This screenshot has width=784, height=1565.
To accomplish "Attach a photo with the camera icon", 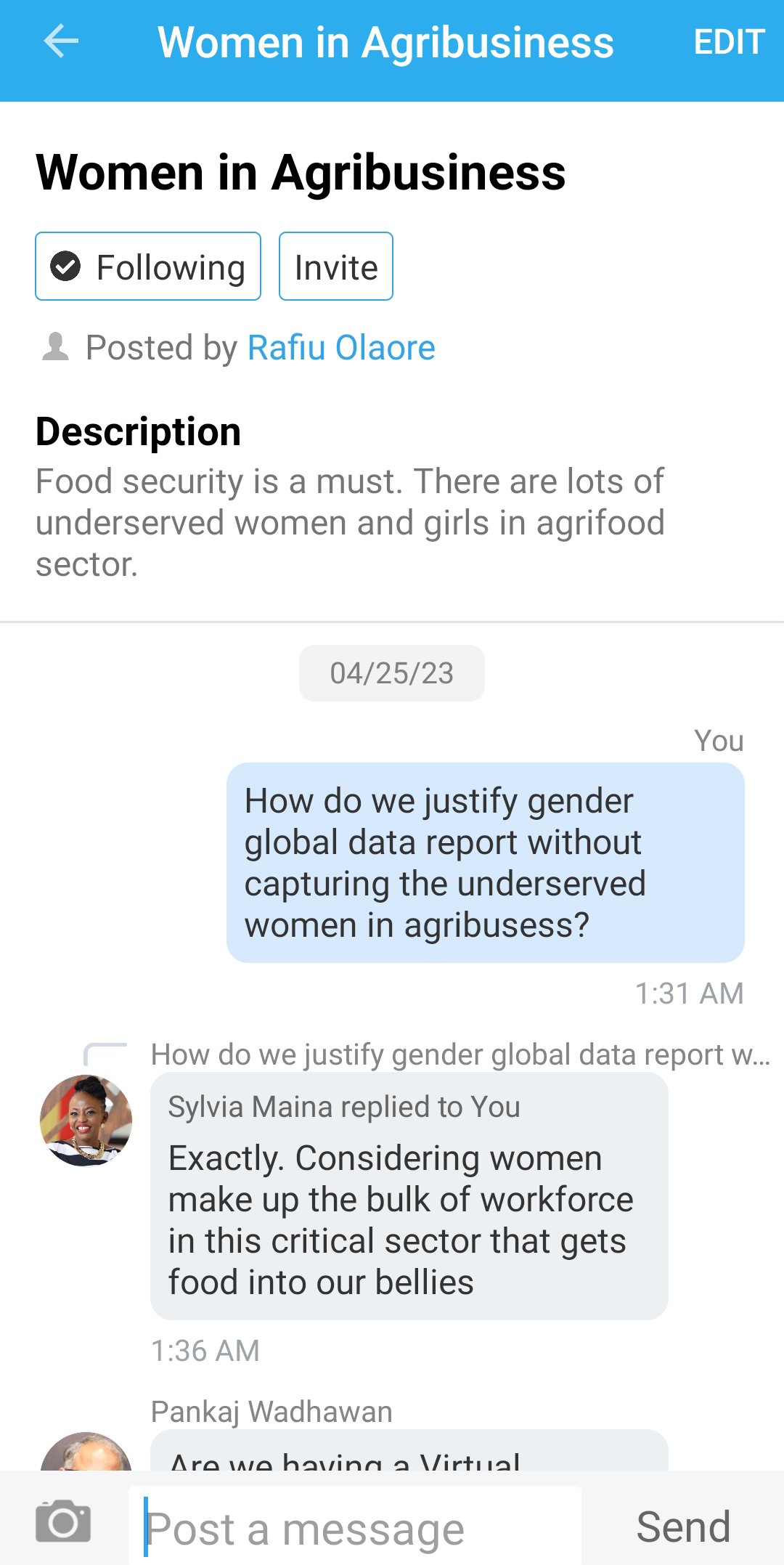I will coord(63,1521).
